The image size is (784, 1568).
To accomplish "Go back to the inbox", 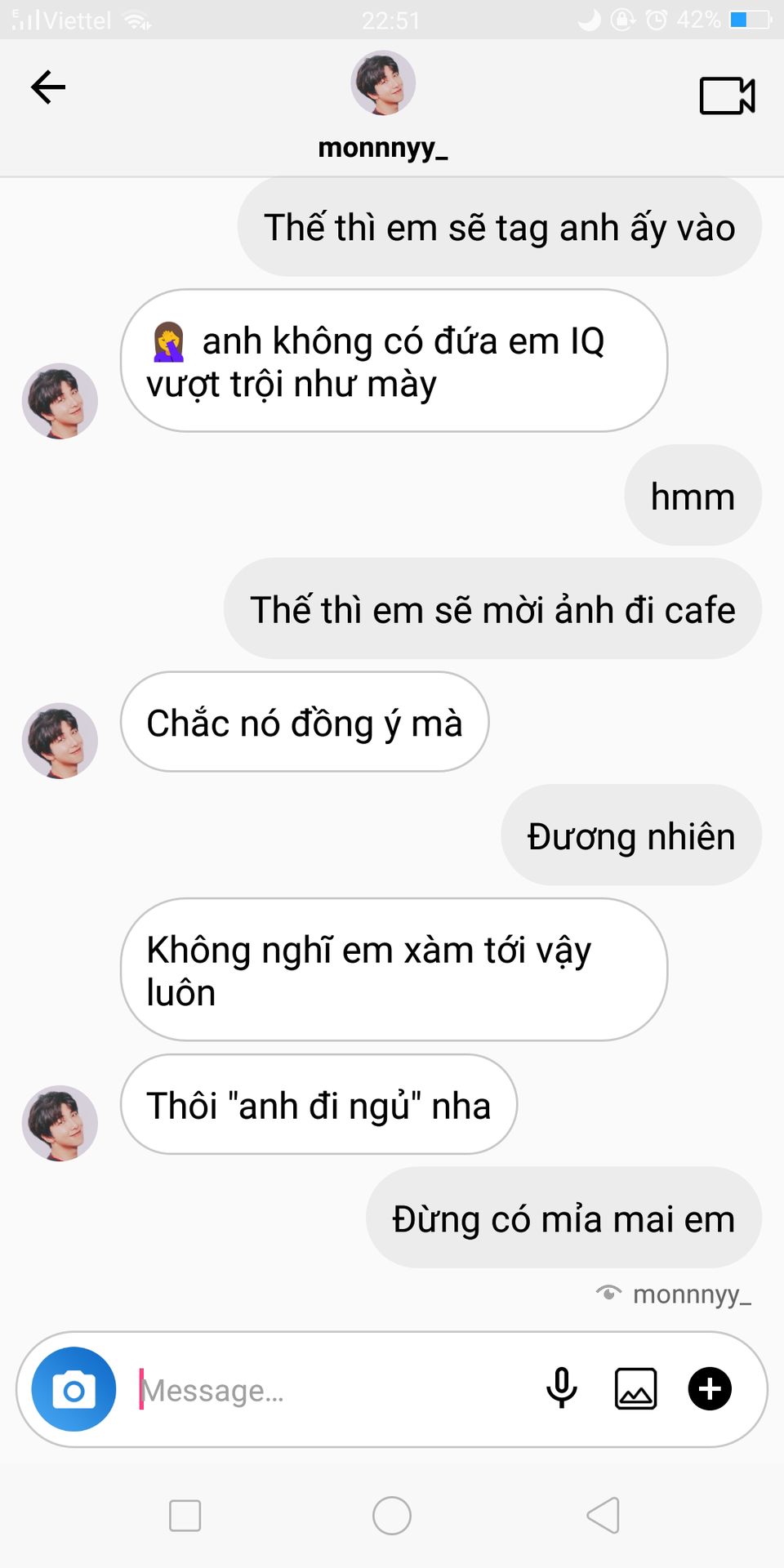I will pos(48,87).
